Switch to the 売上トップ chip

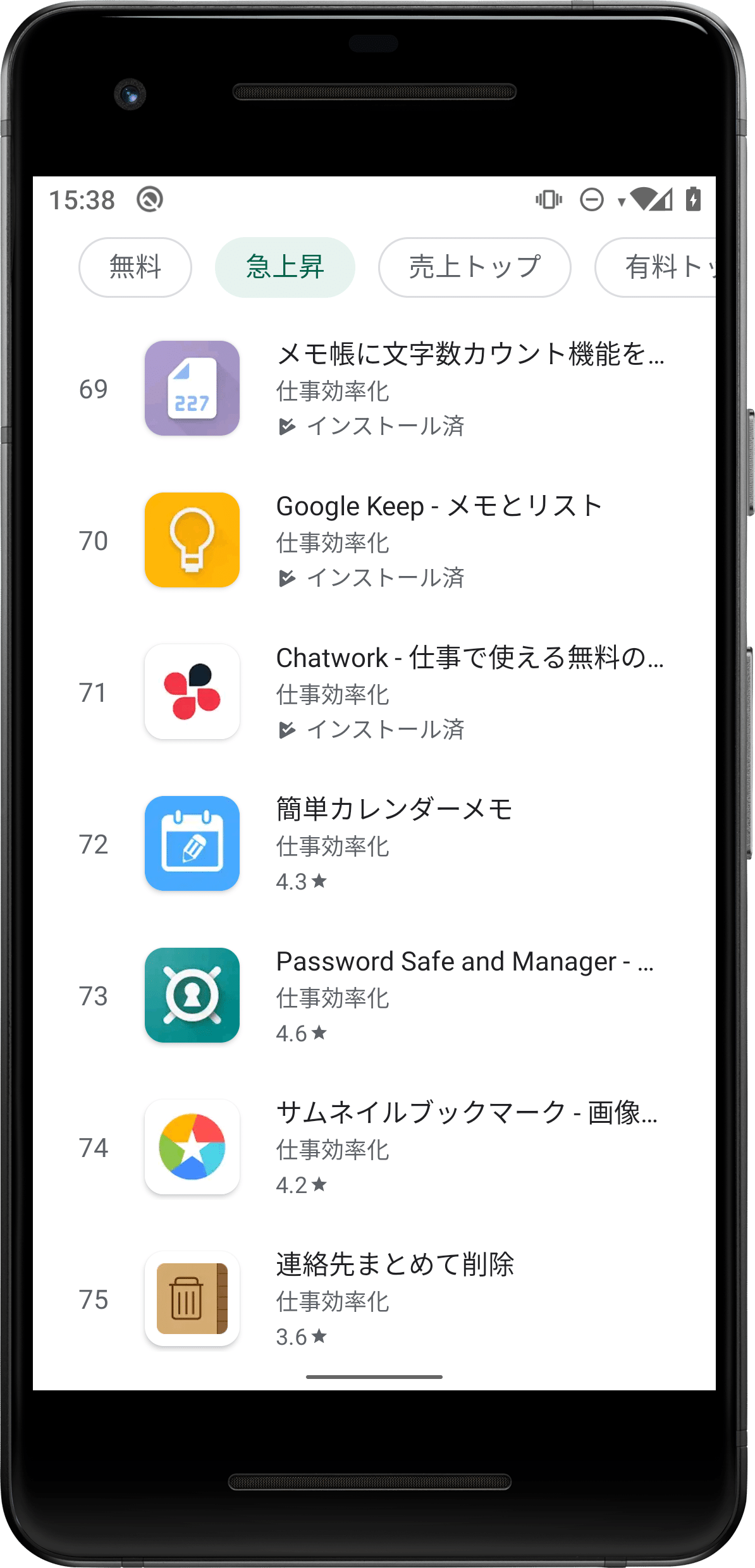tap(474, 267)
